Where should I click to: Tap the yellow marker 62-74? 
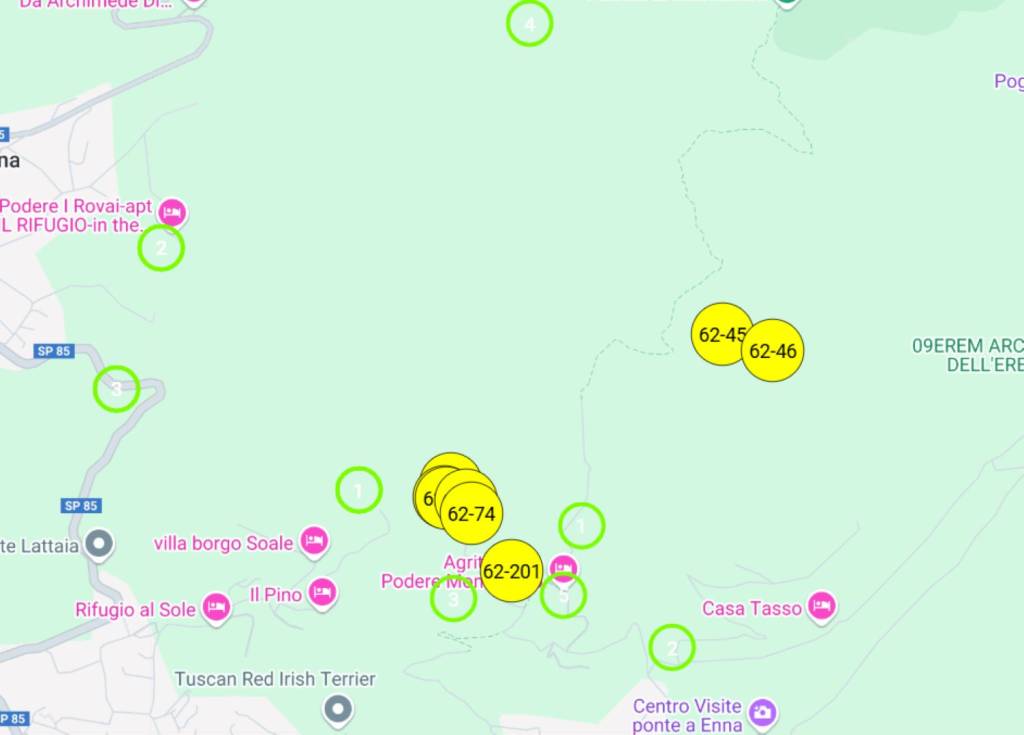pos(472,514)
